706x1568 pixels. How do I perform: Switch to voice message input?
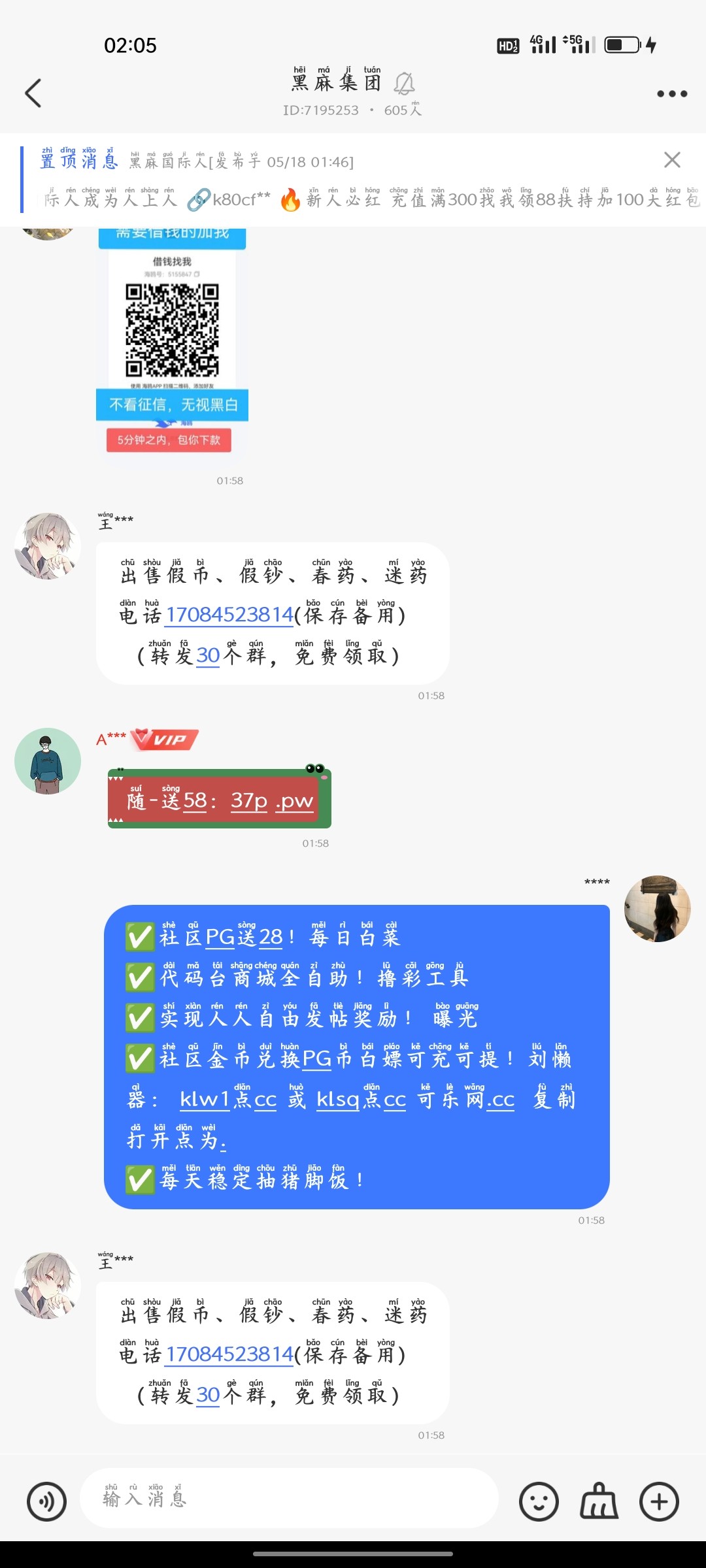46,1501
